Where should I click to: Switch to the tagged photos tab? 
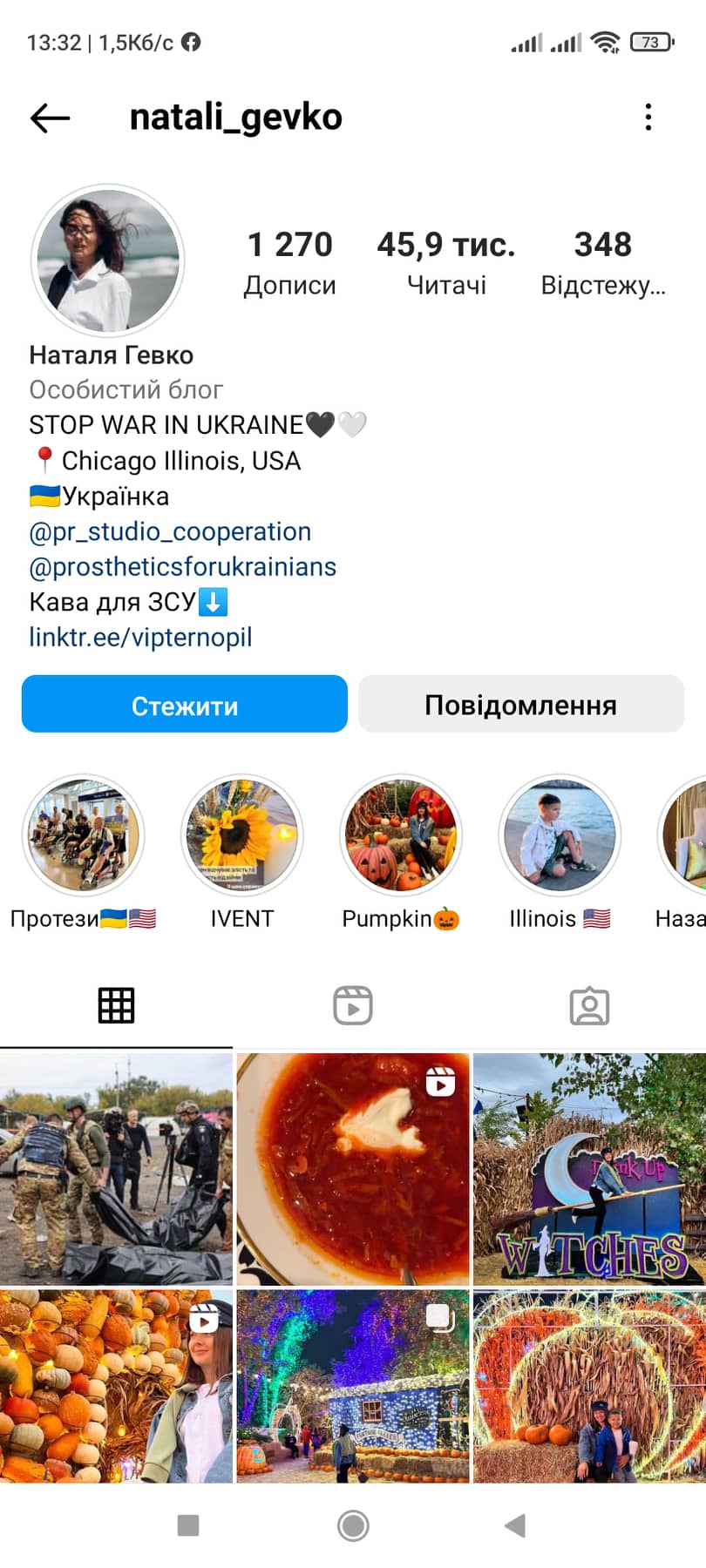click(x=589, y=1005)
